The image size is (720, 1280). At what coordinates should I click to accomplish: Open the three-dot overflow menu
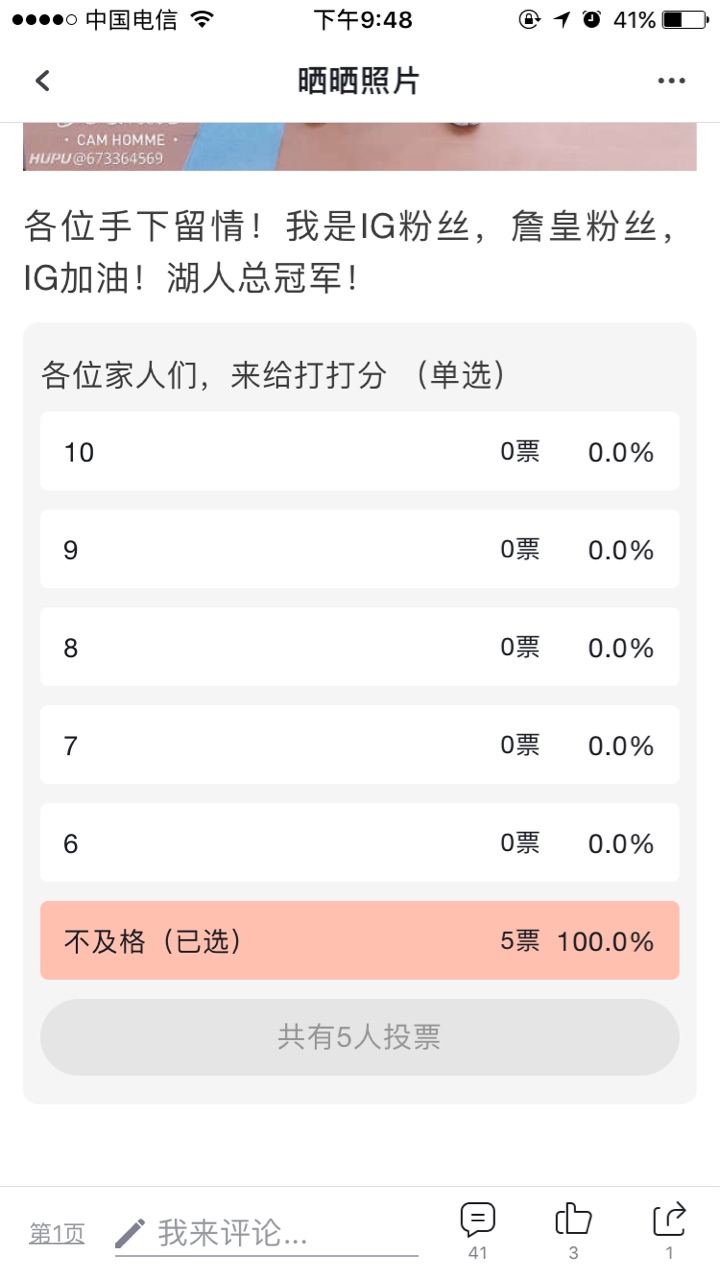(x=671, y=81)
